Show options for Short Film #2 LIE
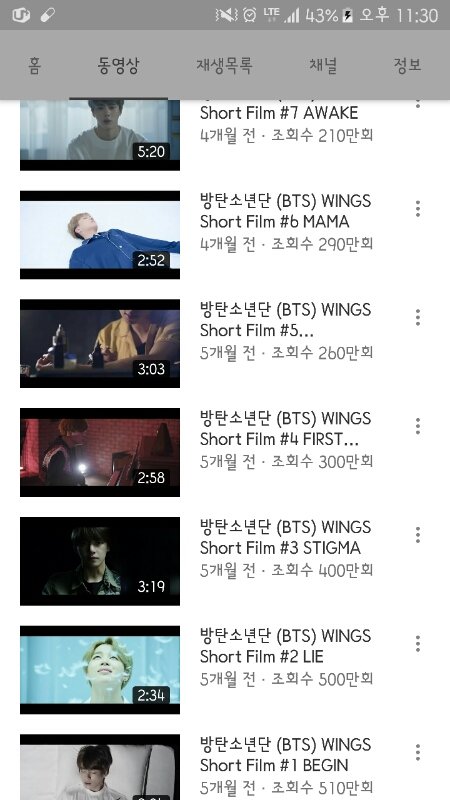450x800 pixels. click(x=417, y=643)
